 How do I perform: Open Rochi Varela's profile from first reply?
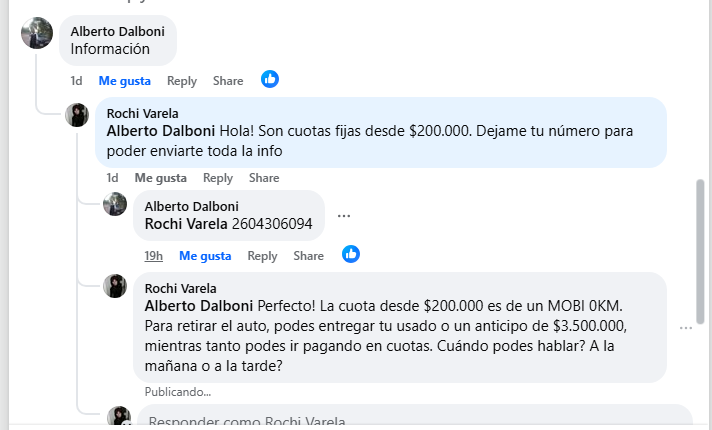pyautogui.click(x=143, y=113)
